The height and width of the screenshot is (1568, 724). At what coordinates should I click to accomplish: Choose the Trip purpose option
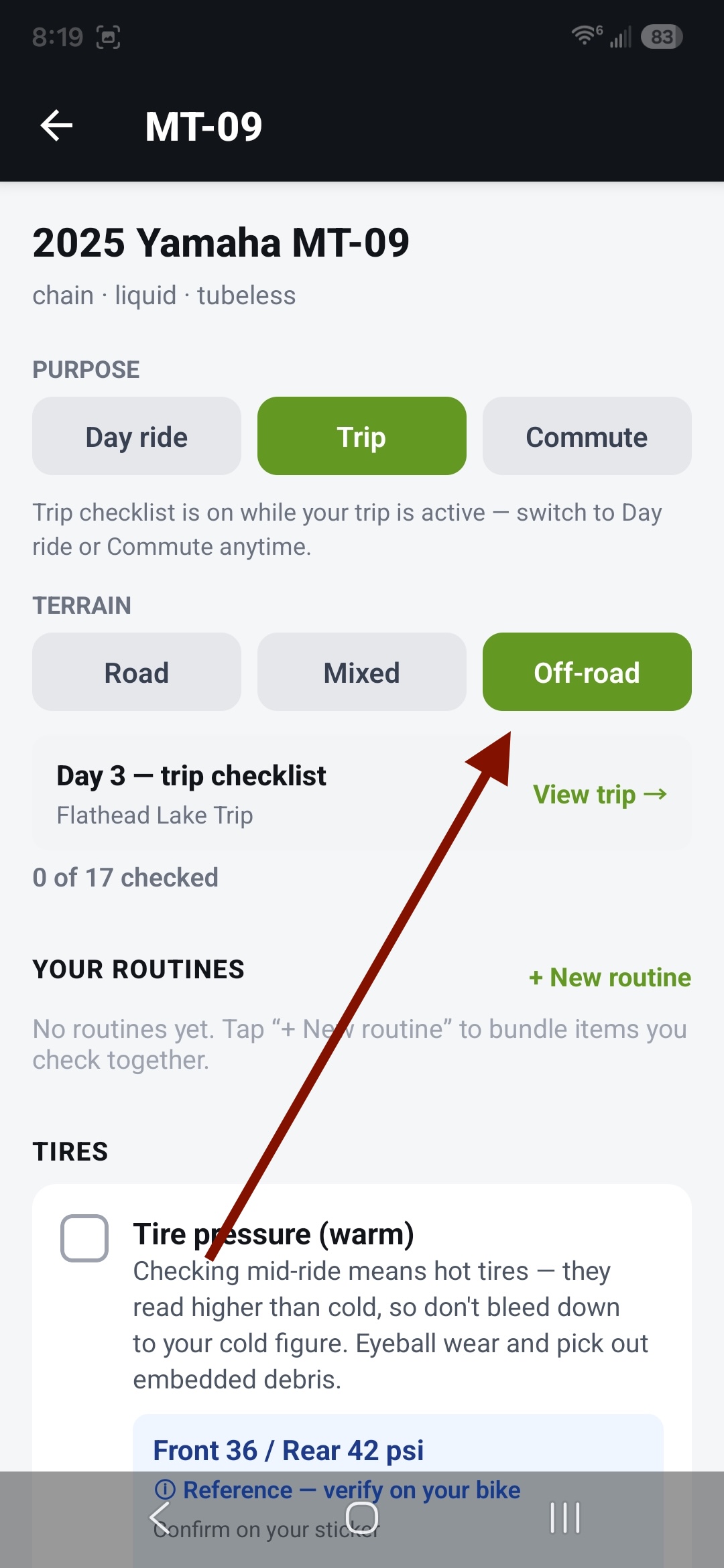pos(362,436)
